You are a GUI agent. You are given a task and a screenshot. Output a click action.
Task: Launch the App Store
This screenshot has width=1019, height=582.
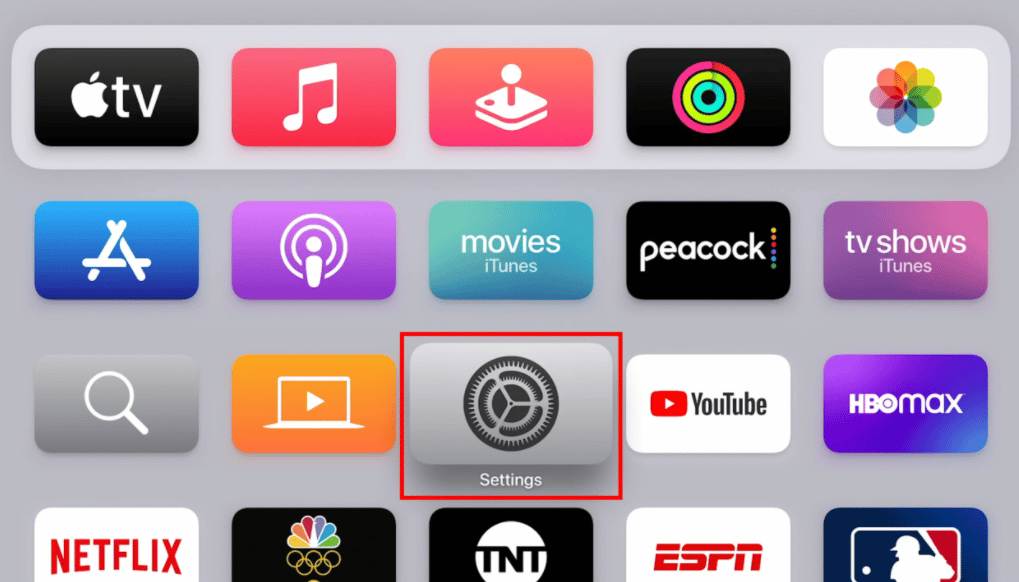click(116, 250)
